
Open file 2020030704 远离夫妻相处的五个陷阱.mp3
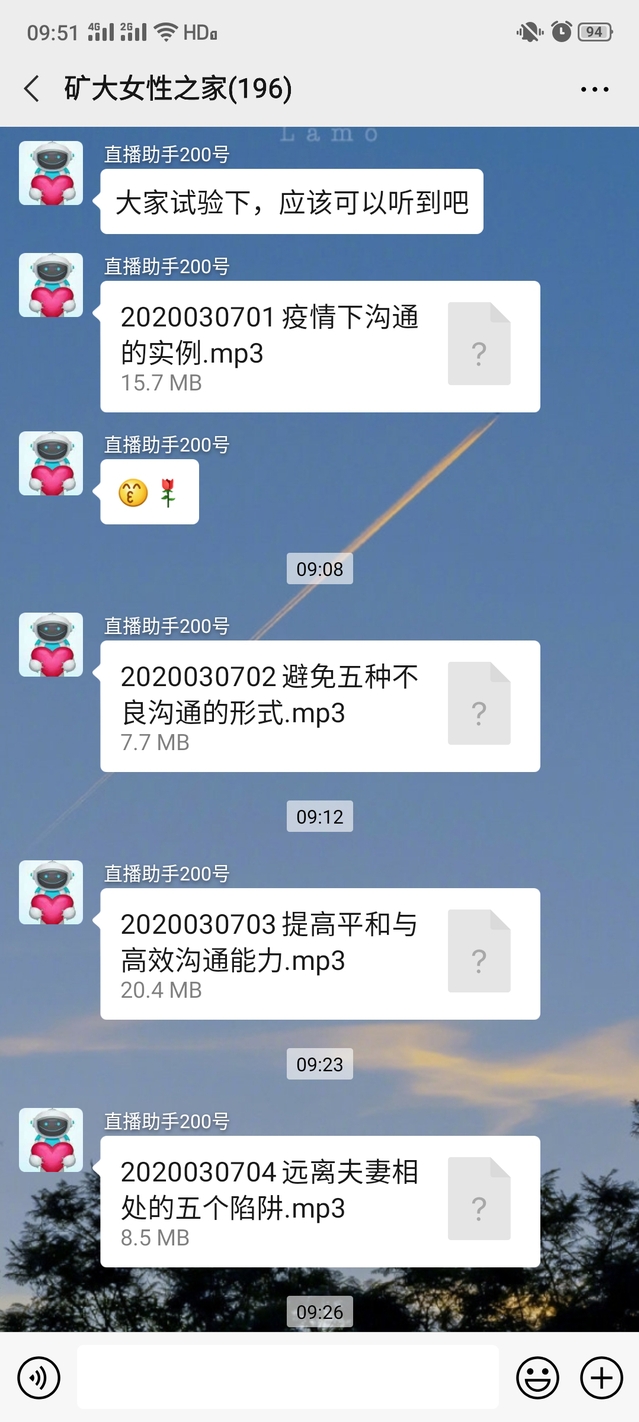point(319,1201)
